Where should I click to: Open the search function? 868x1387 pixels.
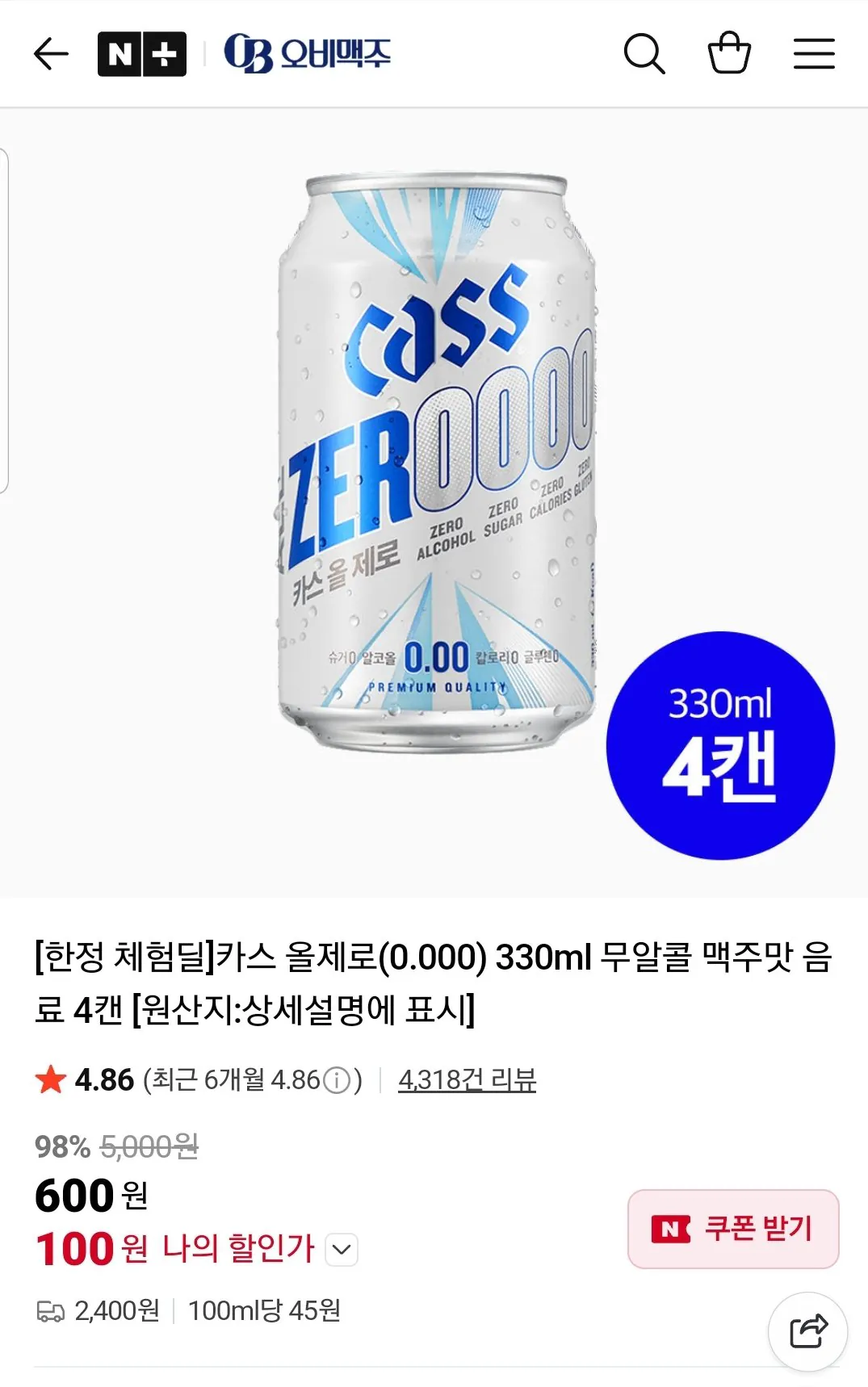click(x=644, y=53)
